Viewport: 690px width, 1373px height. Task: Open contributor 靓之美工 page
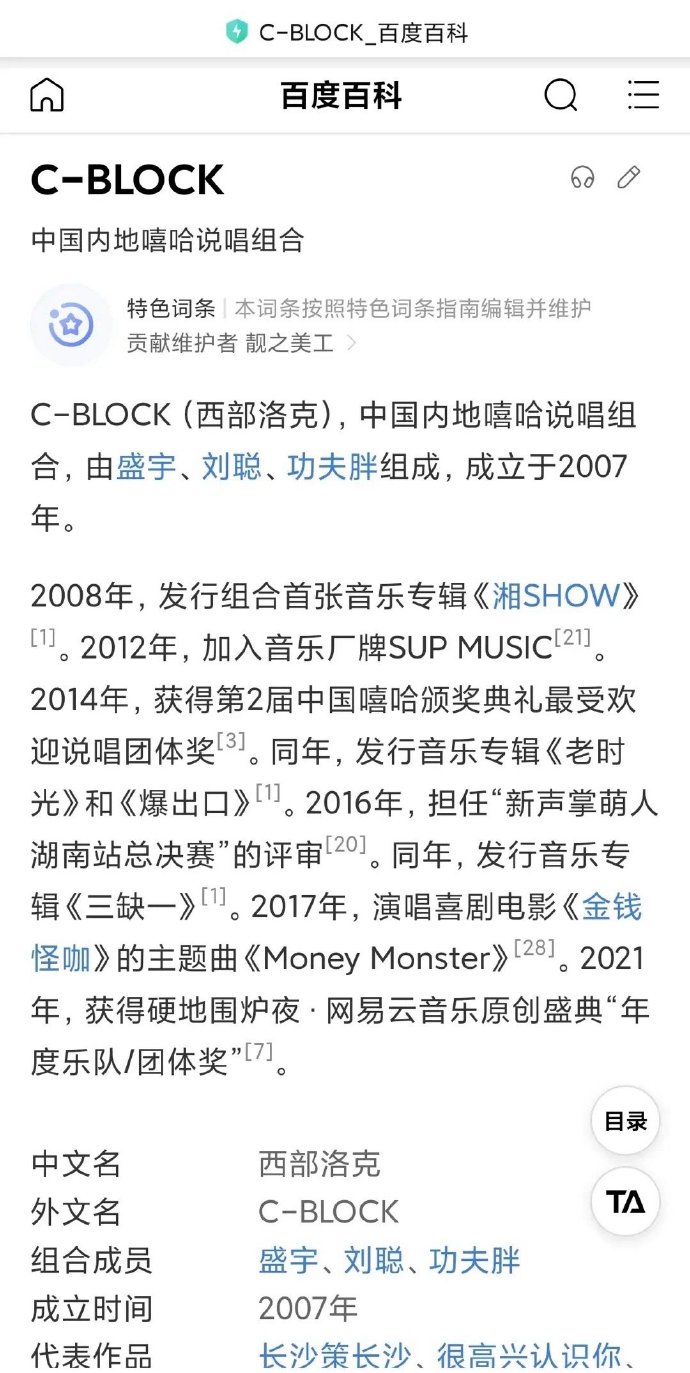(x=290, y=343)
